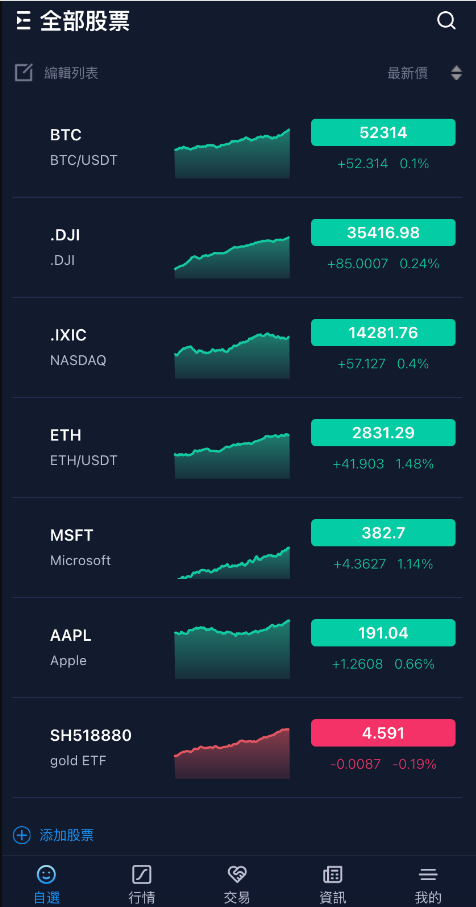Switch to the 我的 tab
476x907 pixels.
coord(428,884)
